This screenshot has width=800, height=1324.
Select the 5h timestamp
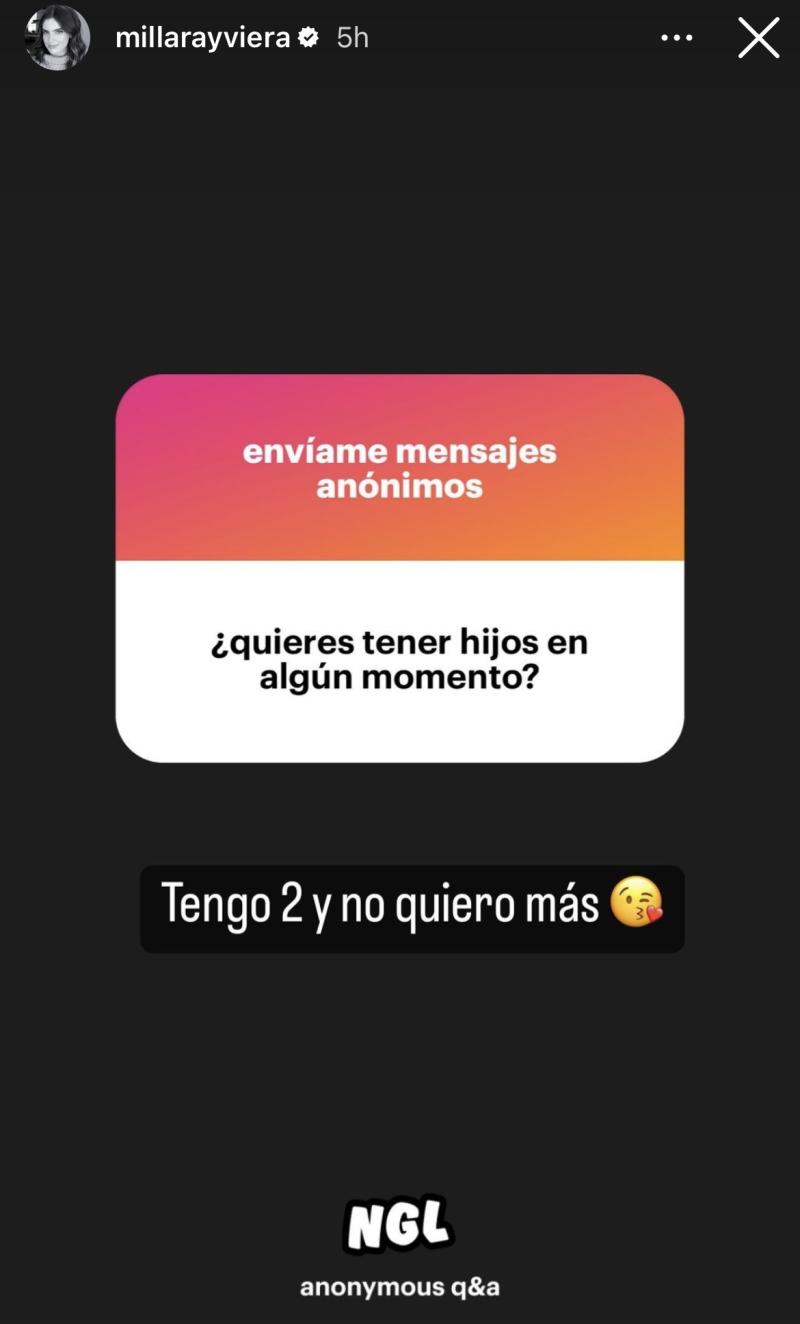pos(351,37)
